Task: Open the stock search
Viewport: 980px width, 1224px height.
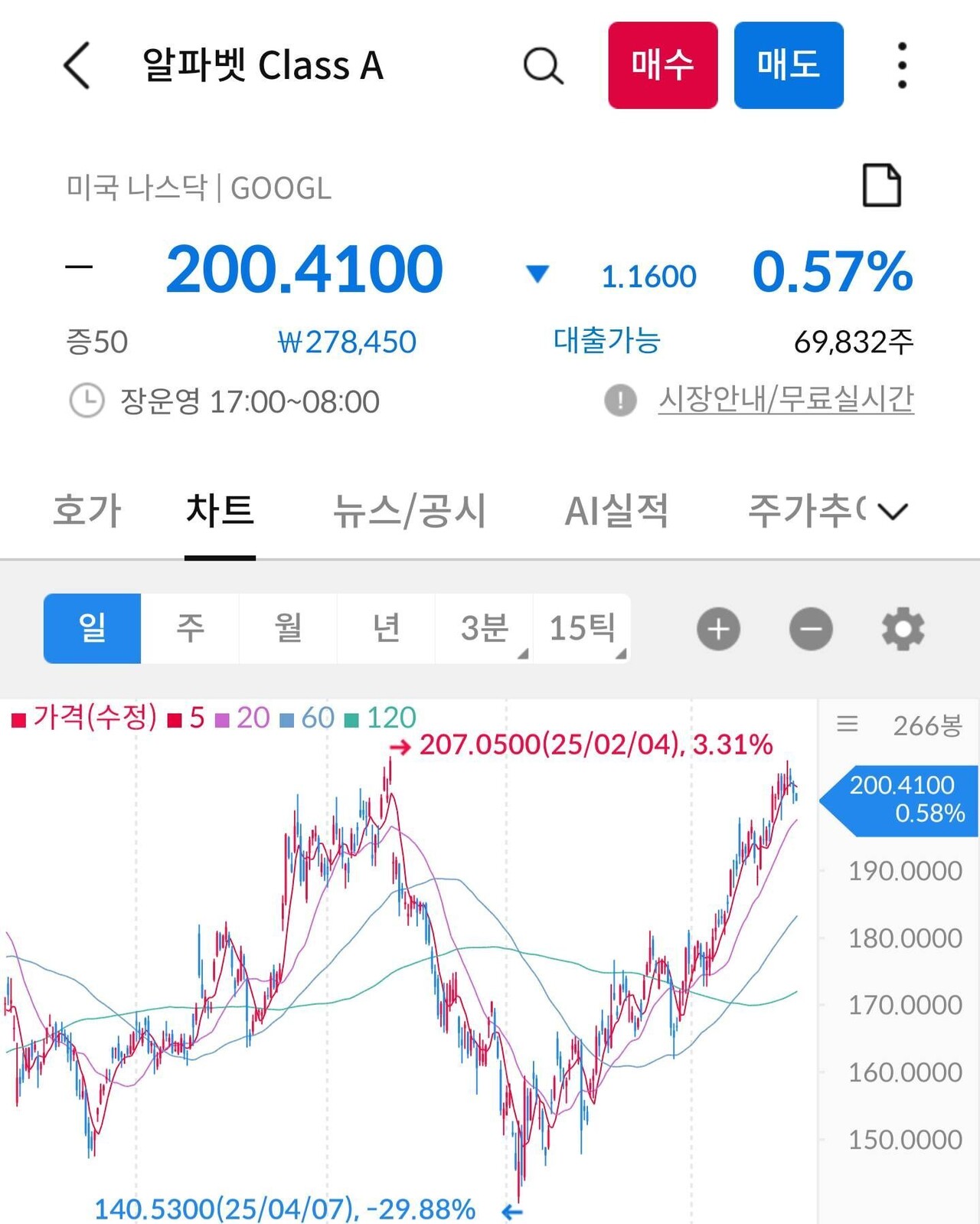Action: (x=542, y=65)
